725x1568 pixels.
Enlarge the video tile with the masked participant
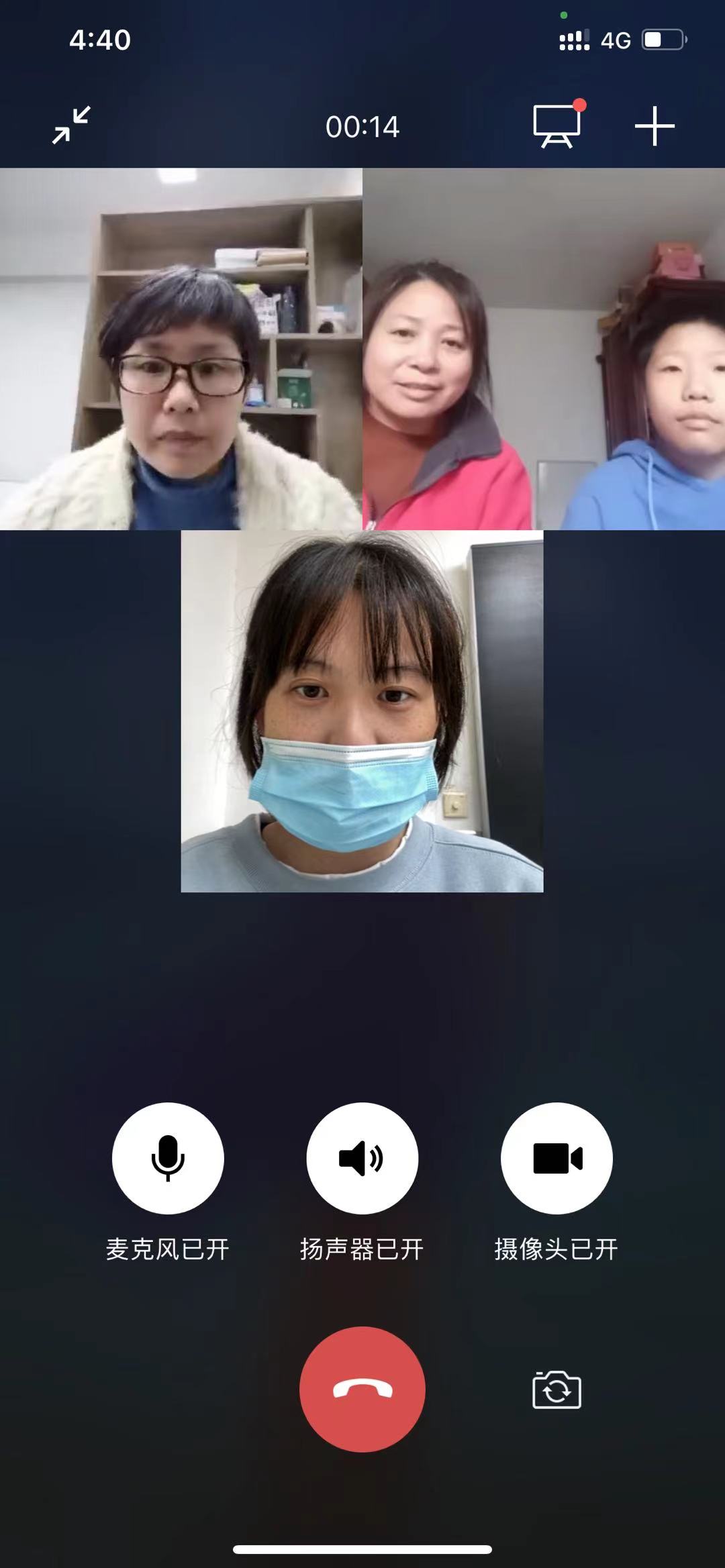click(x=362, y=711)
